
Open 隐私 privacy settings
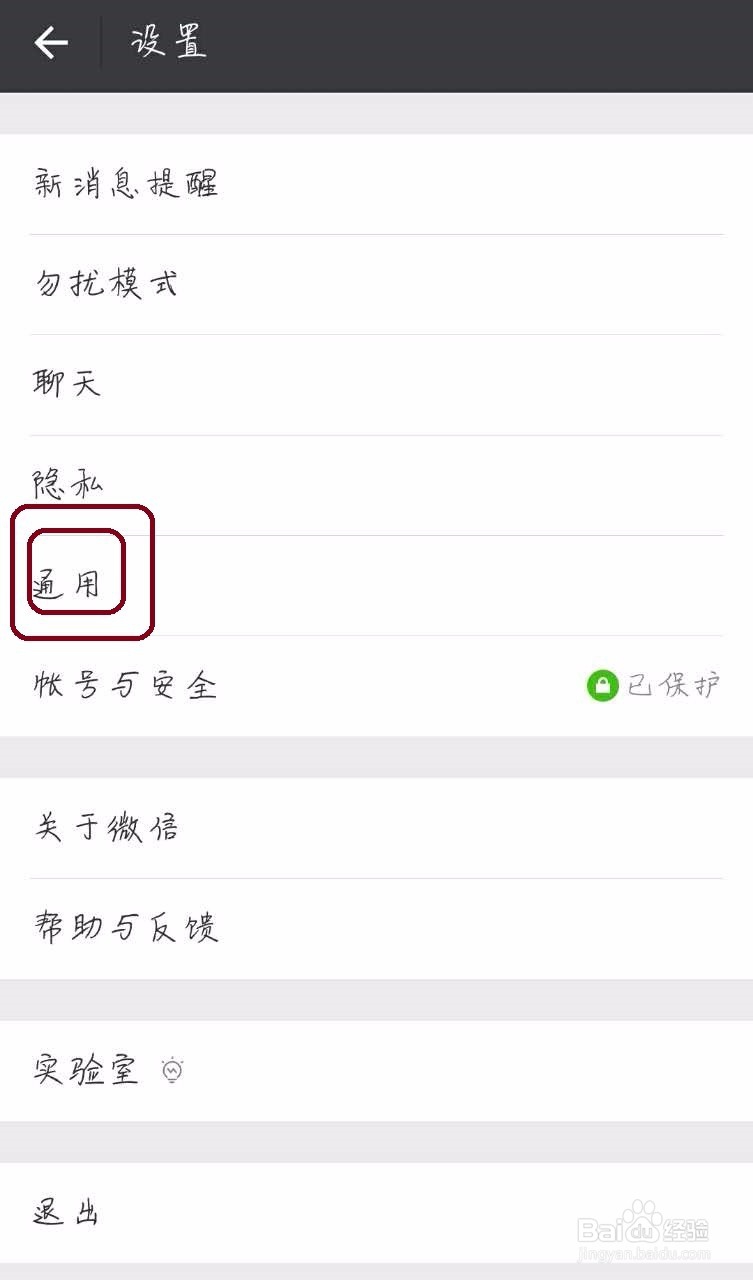pyautogui.click(x=67, y=483)
